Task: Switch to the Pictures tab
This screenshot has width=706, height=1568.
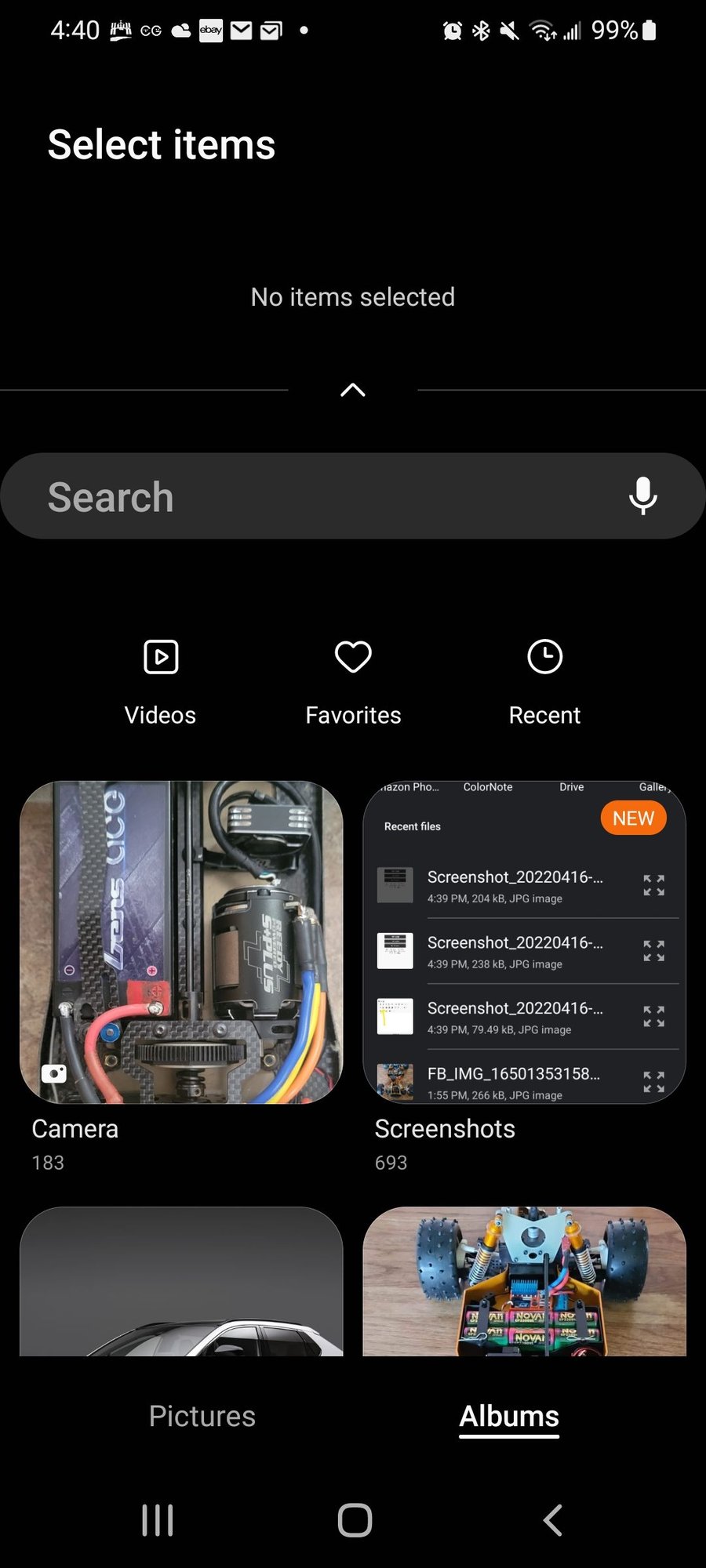Action: [202, 1416]
